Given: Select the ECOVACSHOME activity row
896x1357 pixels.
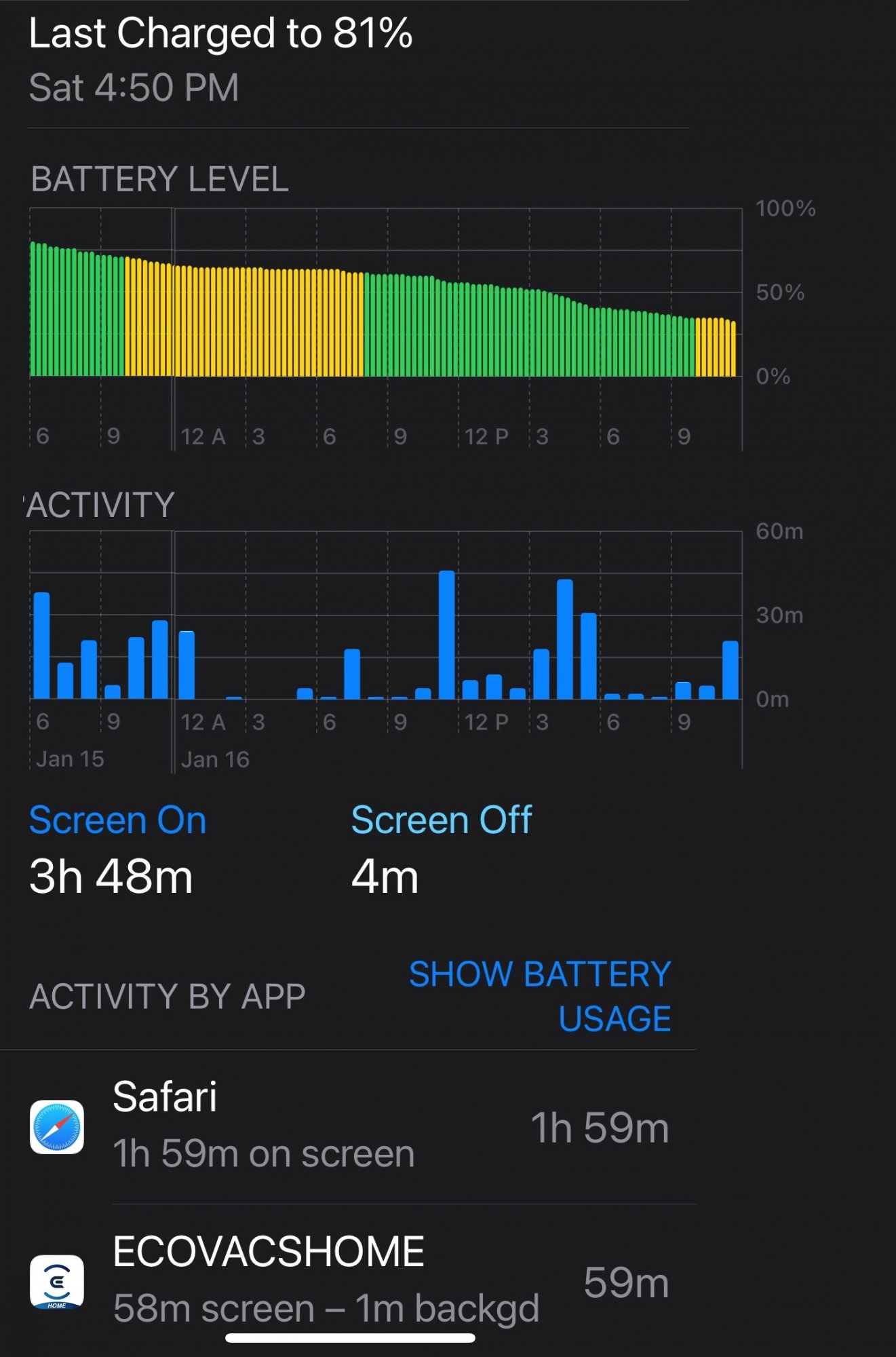Looking at the screenshot, I should tap(349, 1280).
